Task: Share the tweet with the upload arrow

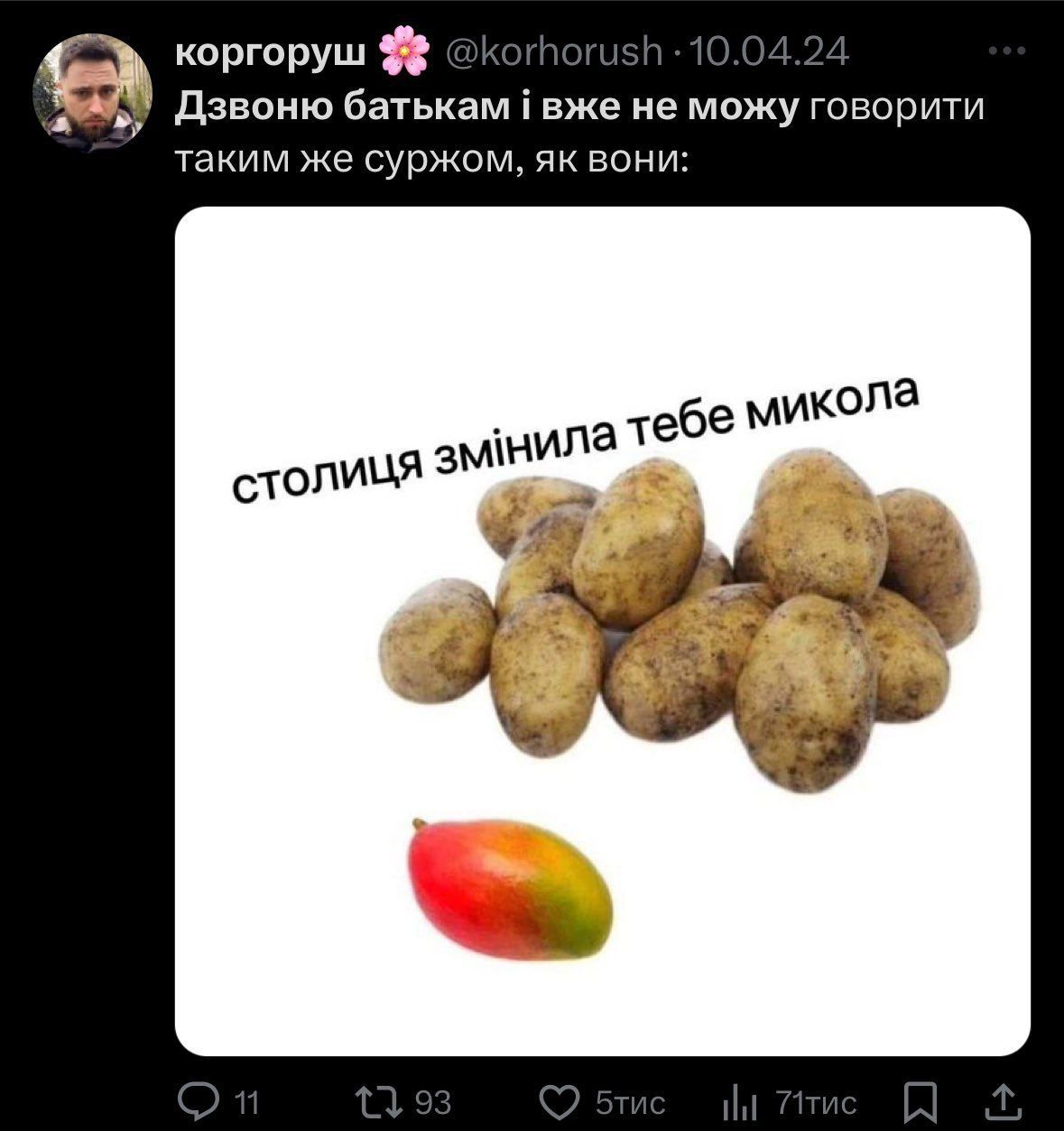Action: click(x=1002, y=1100)
